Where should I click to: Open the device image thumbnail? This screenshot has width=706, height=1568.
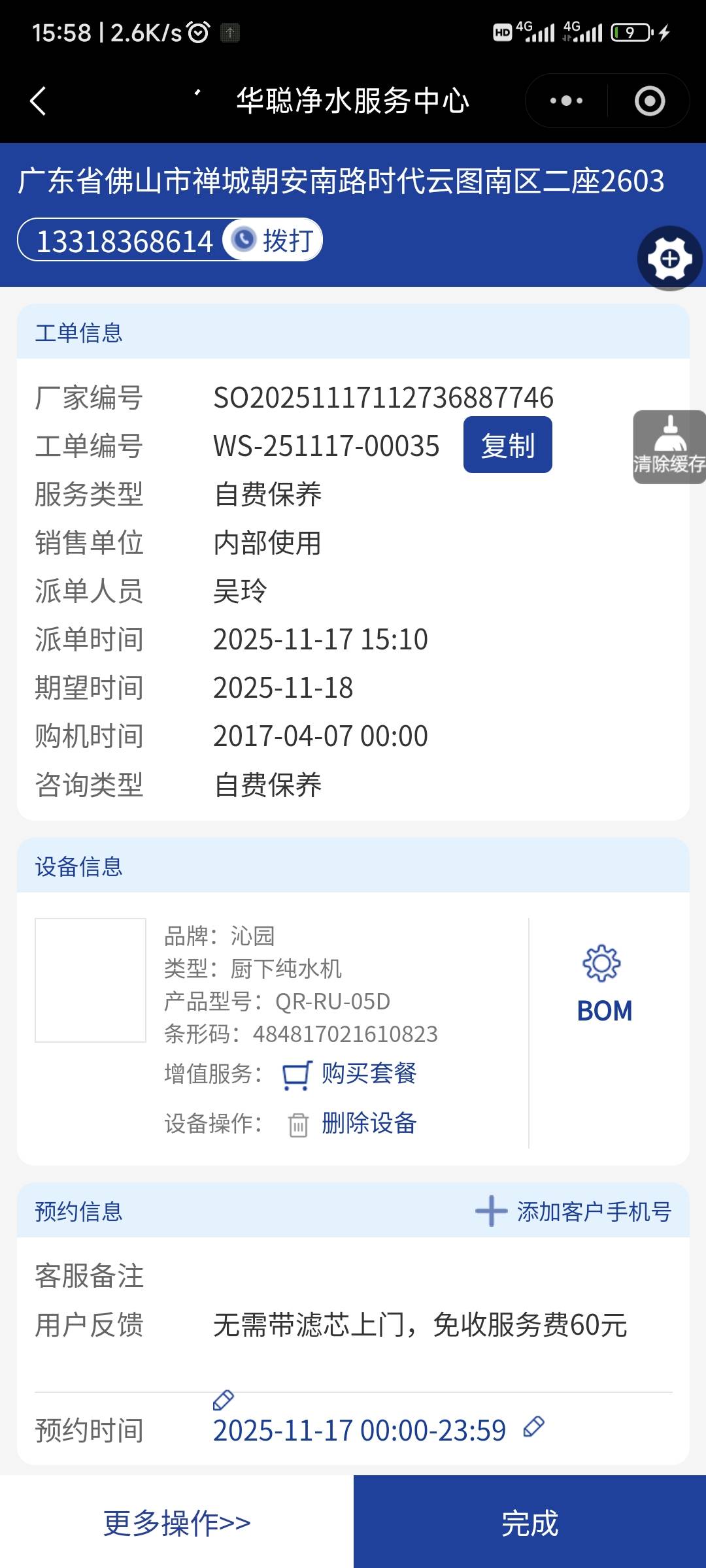tap(90, 980)
